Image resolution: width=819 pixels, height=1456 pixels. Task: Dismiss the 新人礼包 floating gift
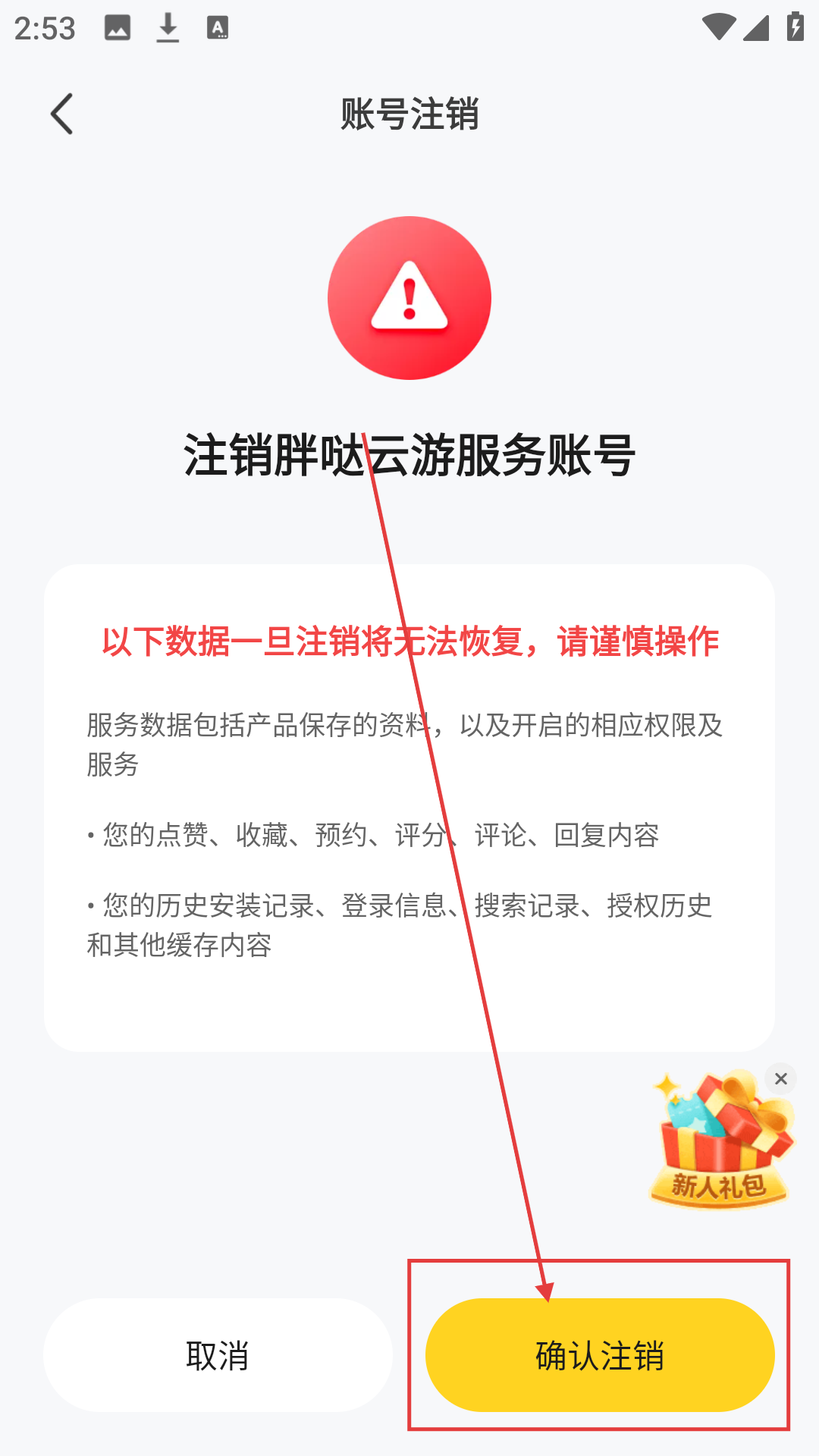click(x=780, y=1079)
